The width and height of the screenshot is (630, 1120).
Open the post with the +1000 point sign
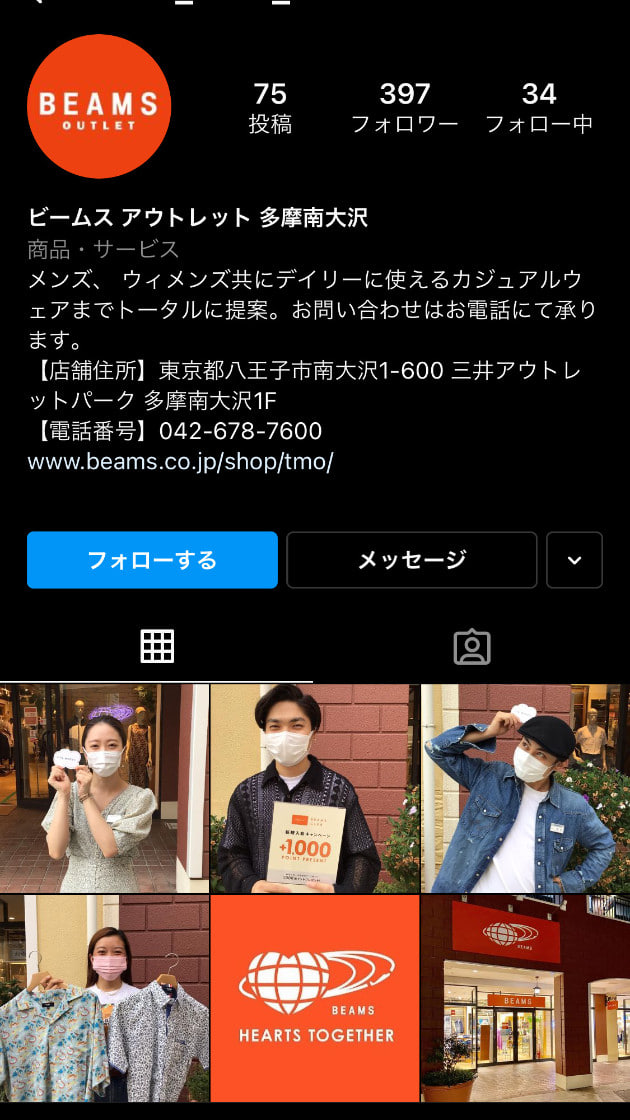[315, 788]
